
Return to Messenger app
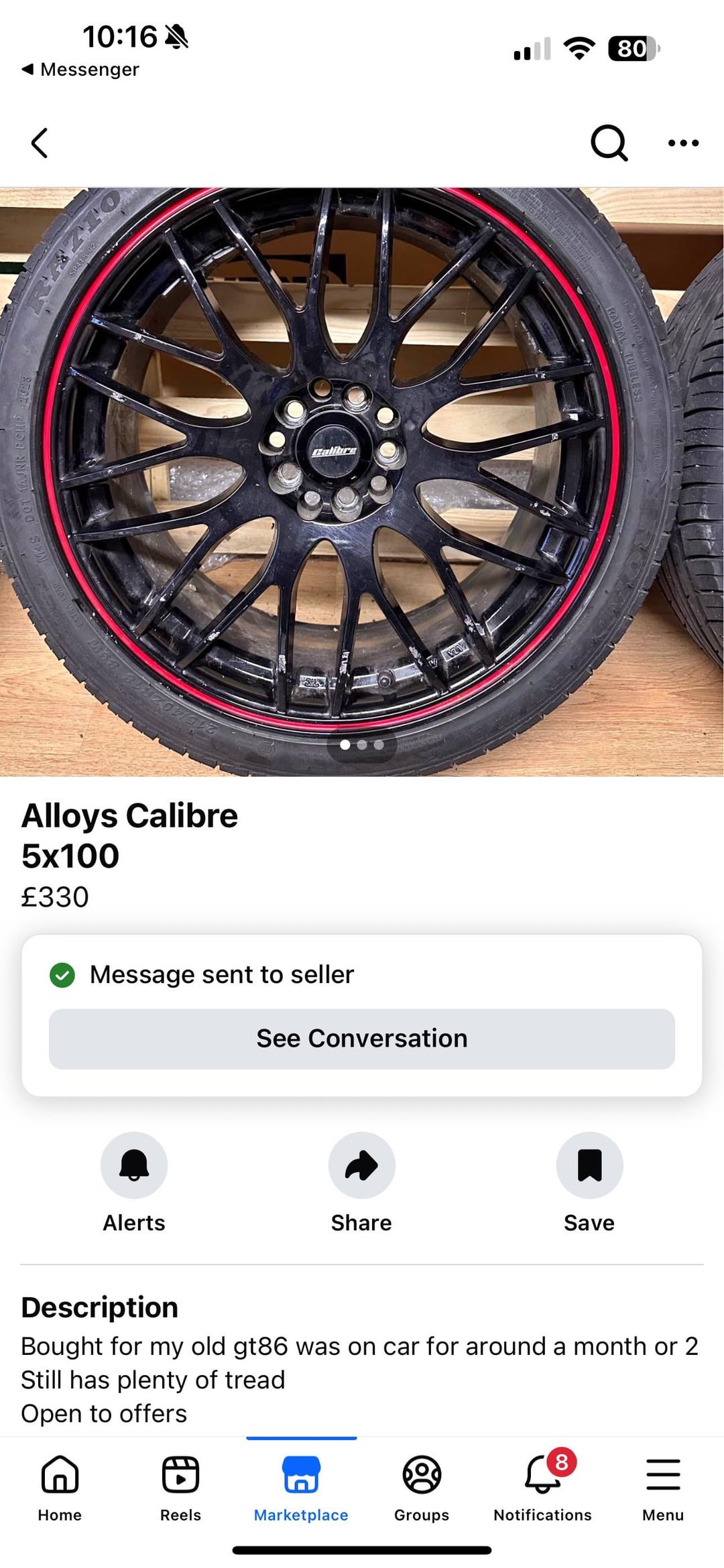pos(80,70)
